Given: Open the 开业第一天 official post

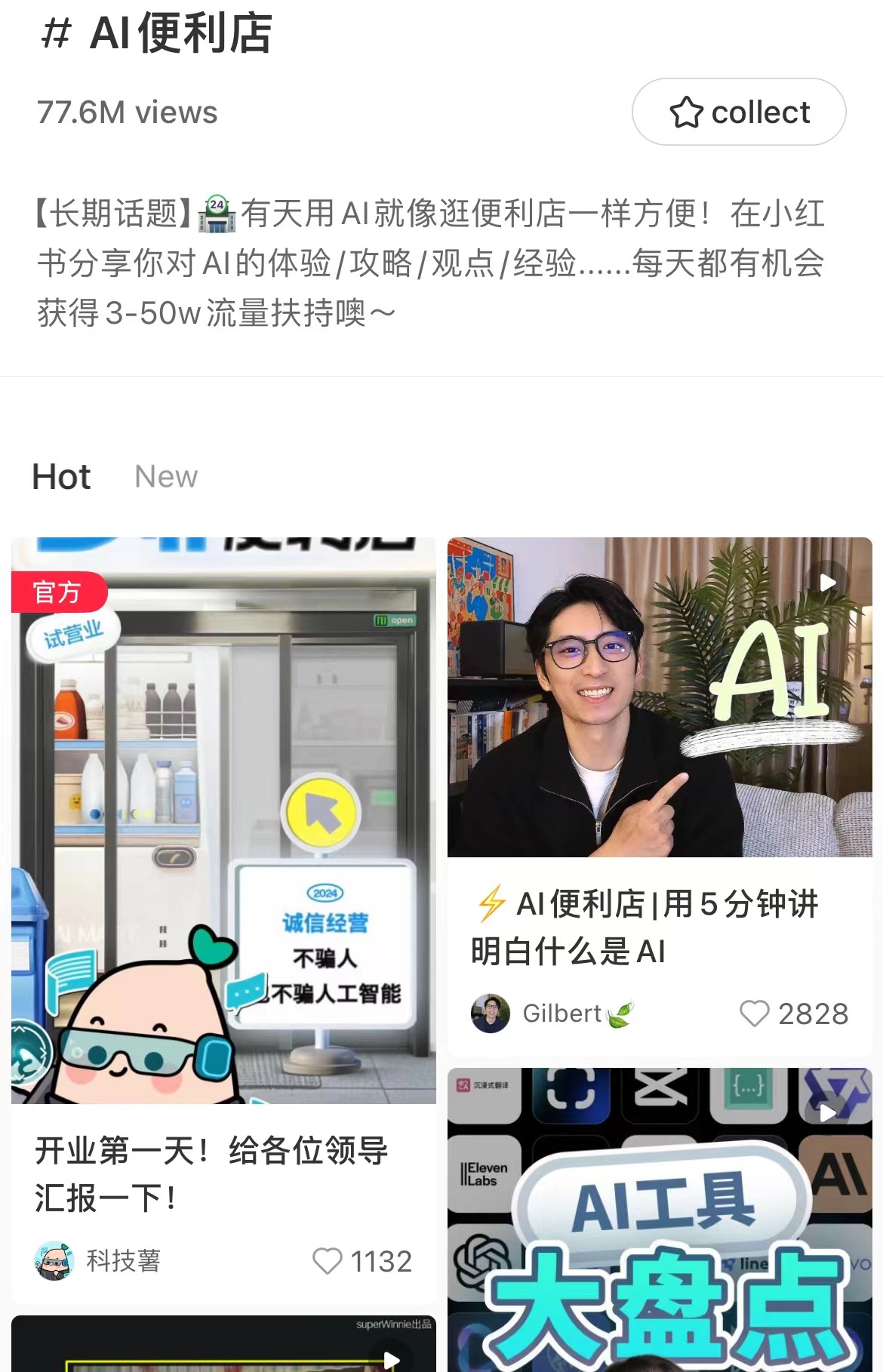Looking at the screenshot, I should [x=223, y=823].
